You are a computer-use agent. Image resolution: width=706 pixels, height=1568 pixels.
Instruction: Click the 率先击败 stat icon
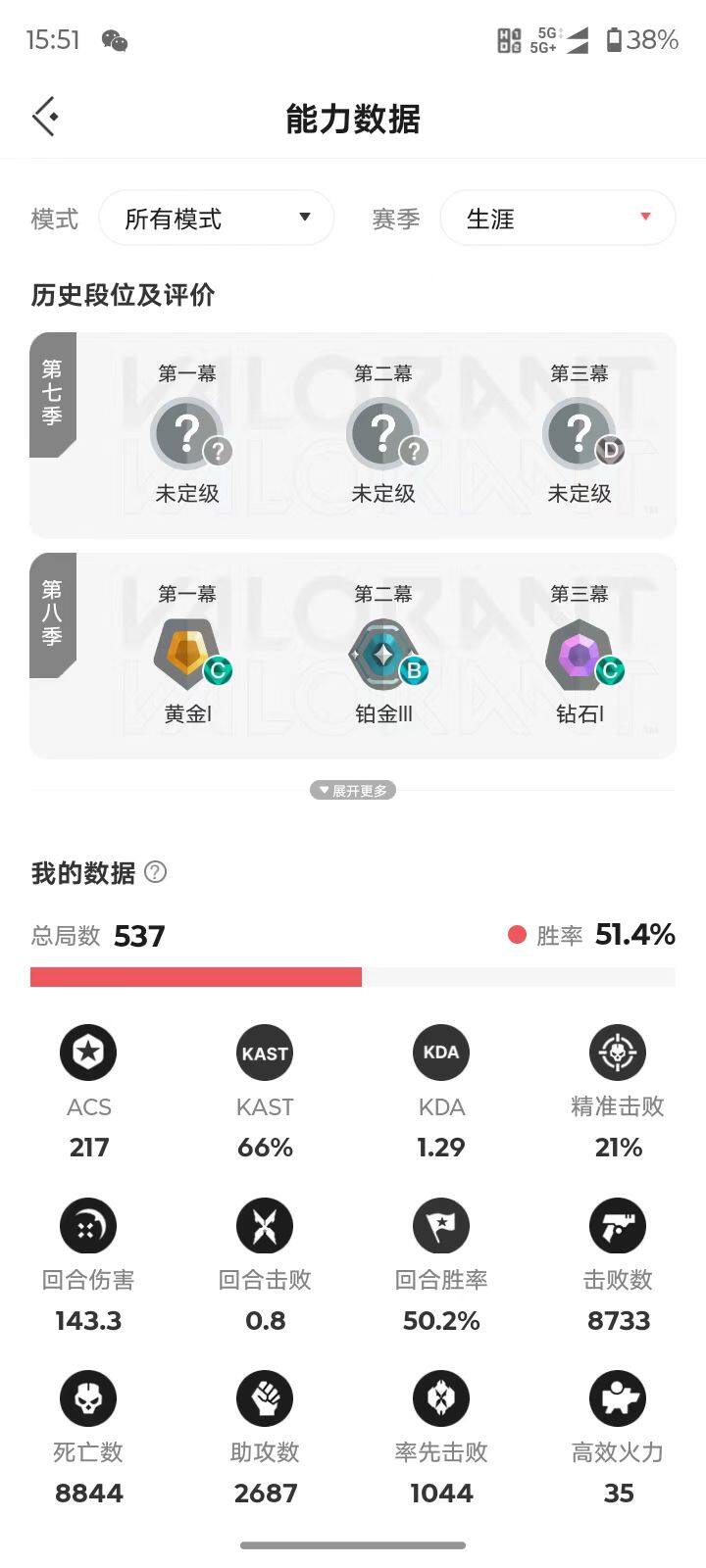coord(441,1397)
